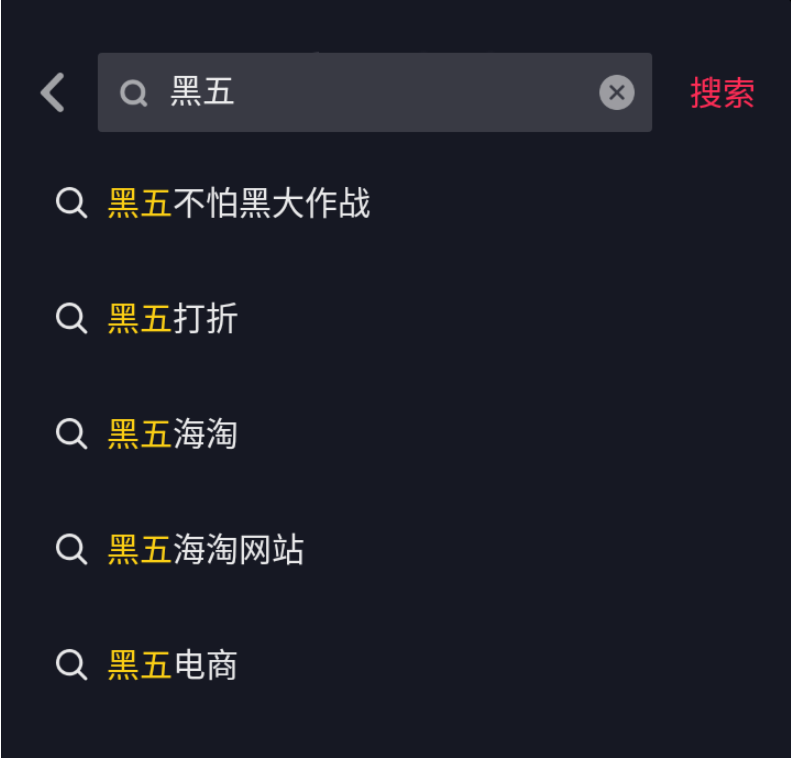The width and height of the screenshot is (791, 758).
Task: Select suggestion 黑五不怕黑大作战
Action: (239, 204)
